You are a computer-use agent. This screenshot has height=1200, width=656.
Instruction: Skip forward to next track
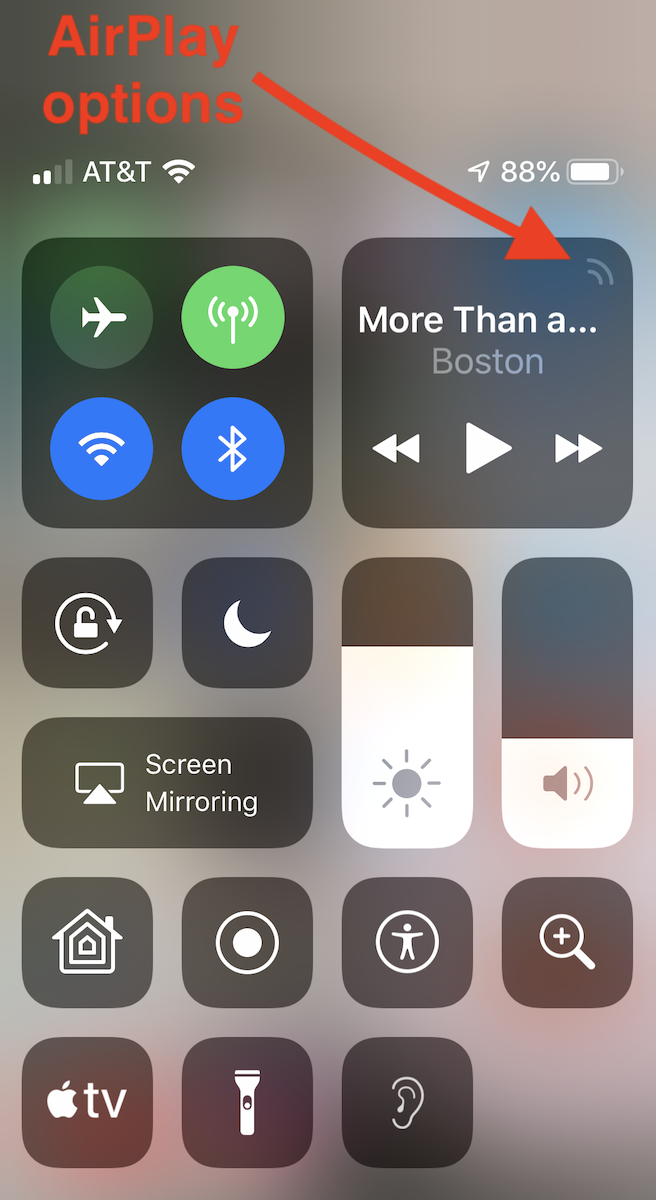(579, 449)
